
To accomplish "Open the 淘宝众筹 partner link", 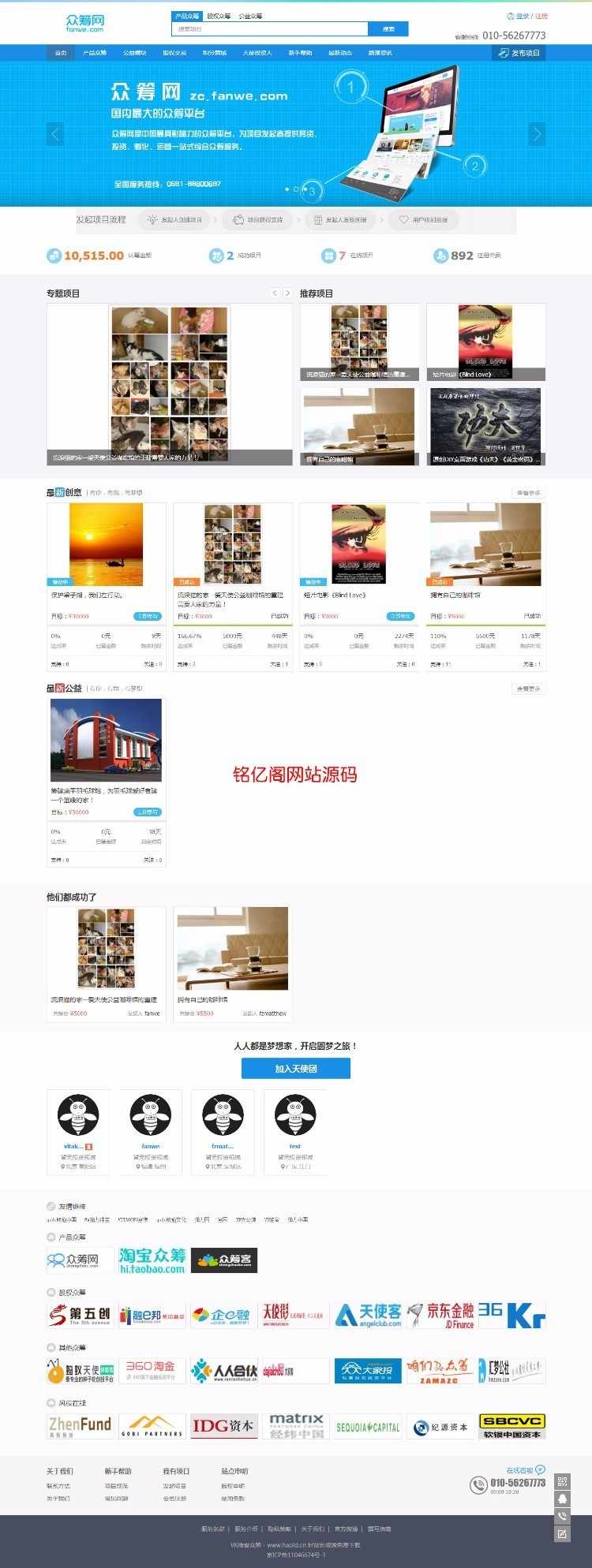I will 152,1260.
